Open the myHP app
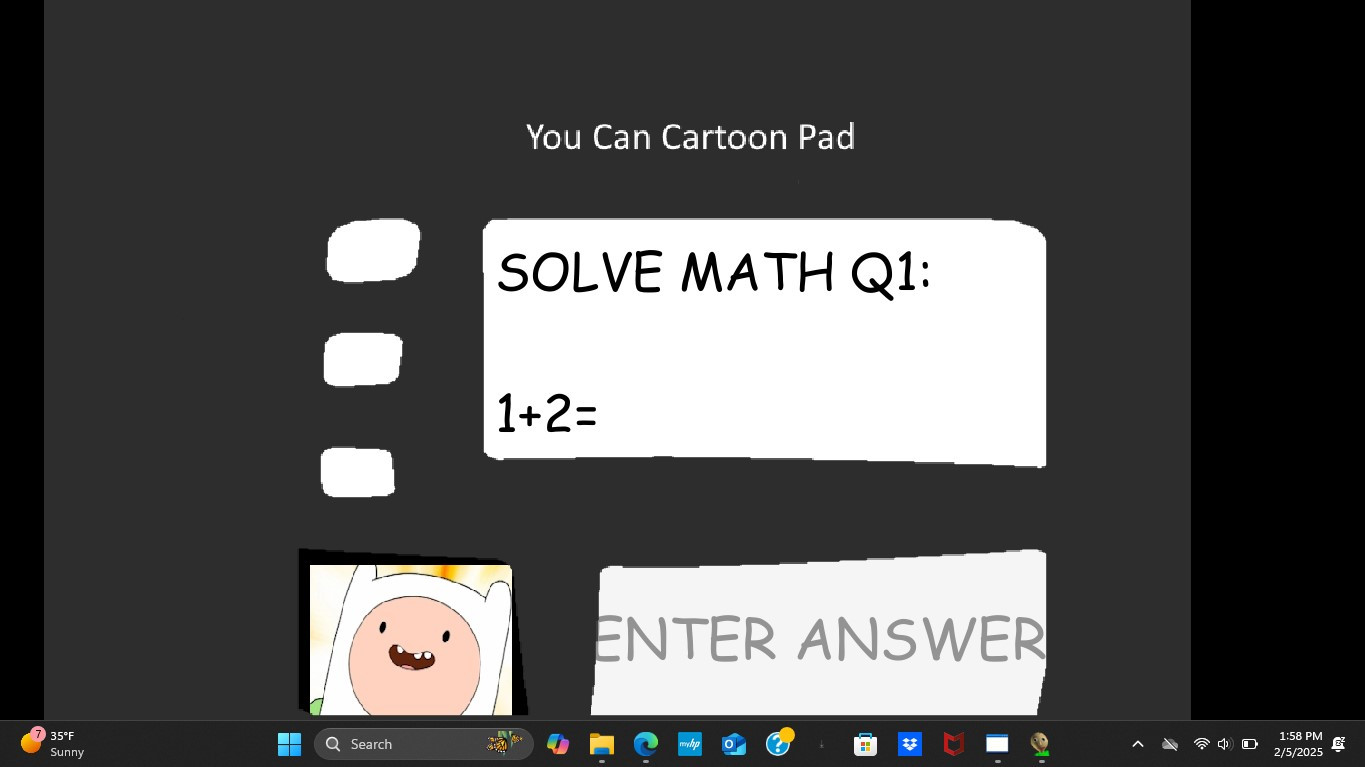Screen dimensions: 1365x767 [x=689, y=744]
